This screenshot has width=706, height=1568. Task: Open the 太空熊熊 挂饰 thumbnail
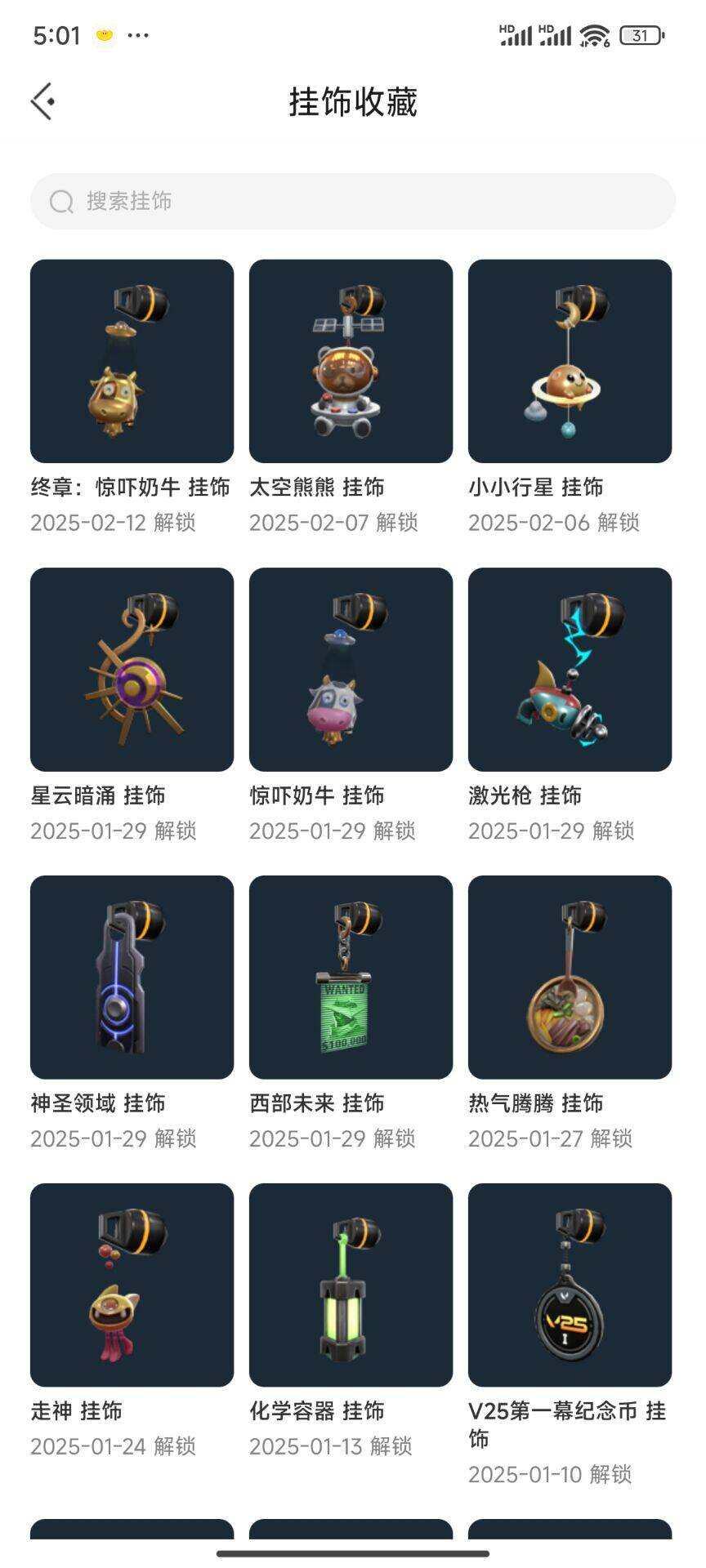click(x=350, y=361)
